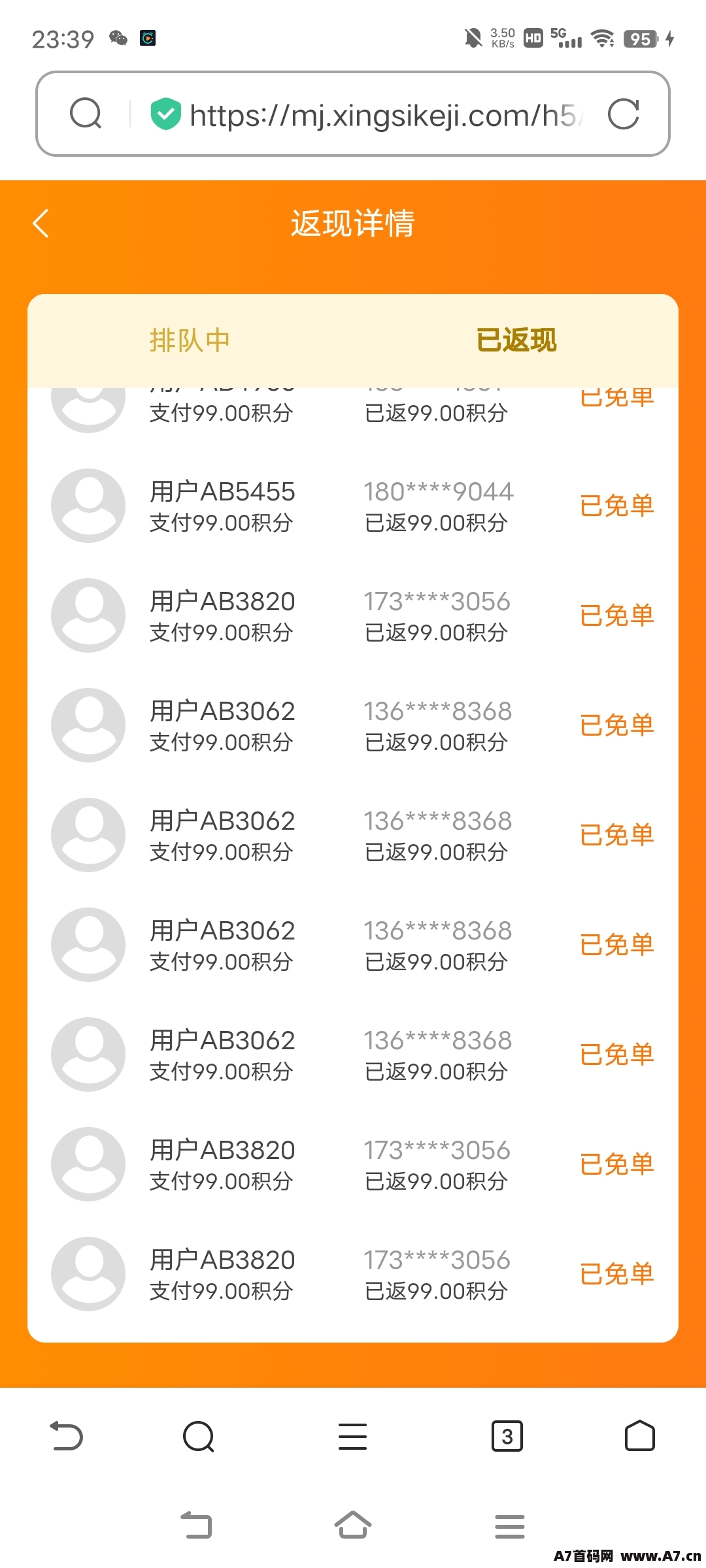This screenshot has height=1568, width=706.
Task: Go to the system home screen
Action: 353,1525
